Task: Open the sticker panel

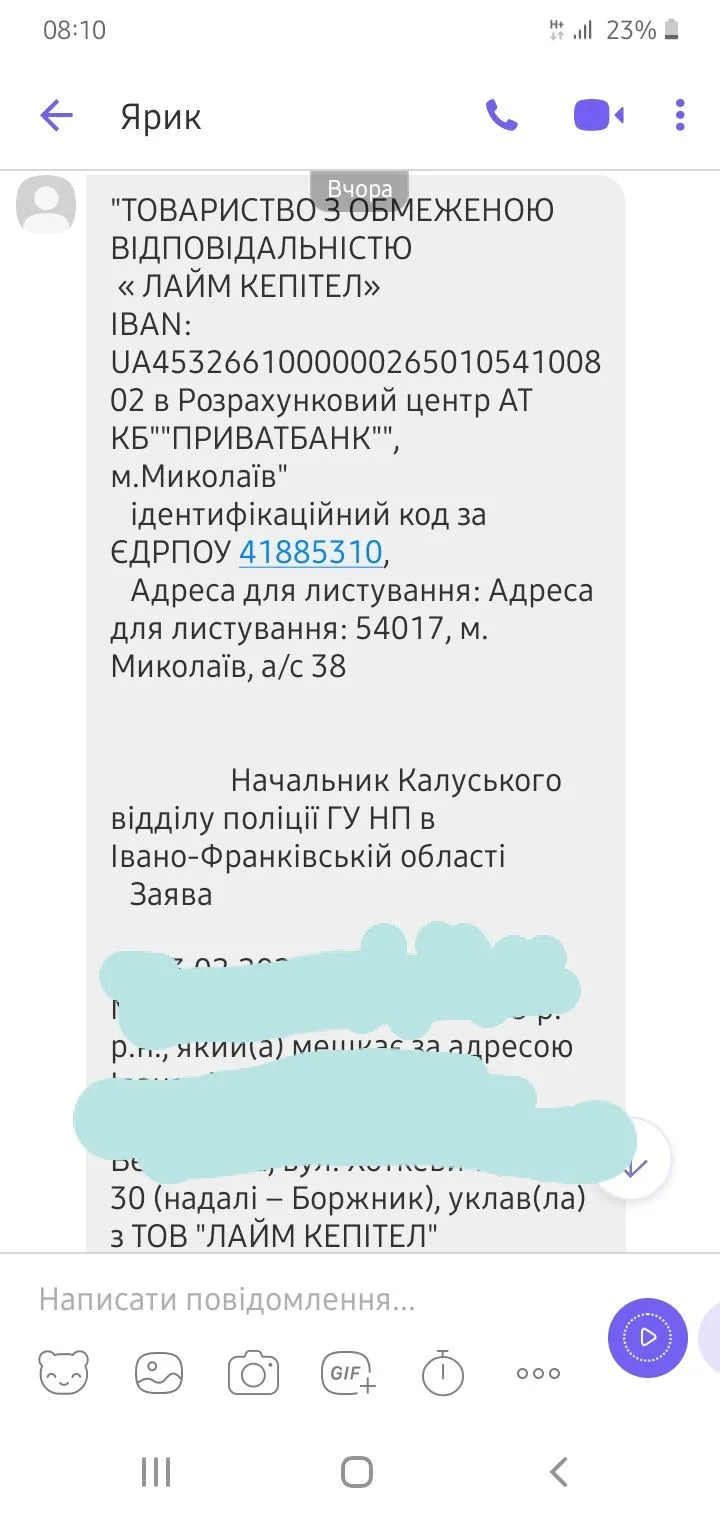Action: click(x=64, y=1372)
